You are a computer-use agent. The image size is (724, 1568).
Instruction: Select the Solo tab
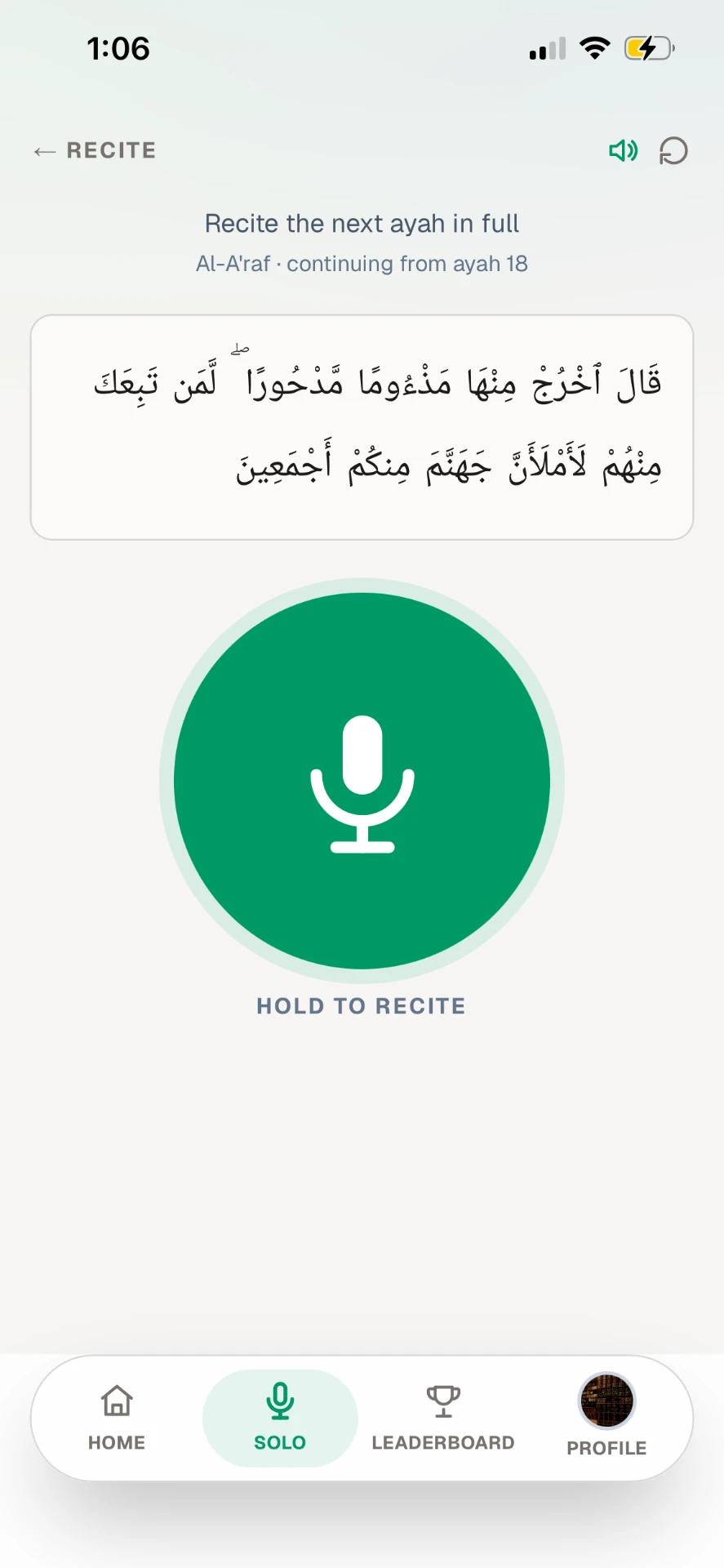pyautogui.click(x=280, y=1419)
